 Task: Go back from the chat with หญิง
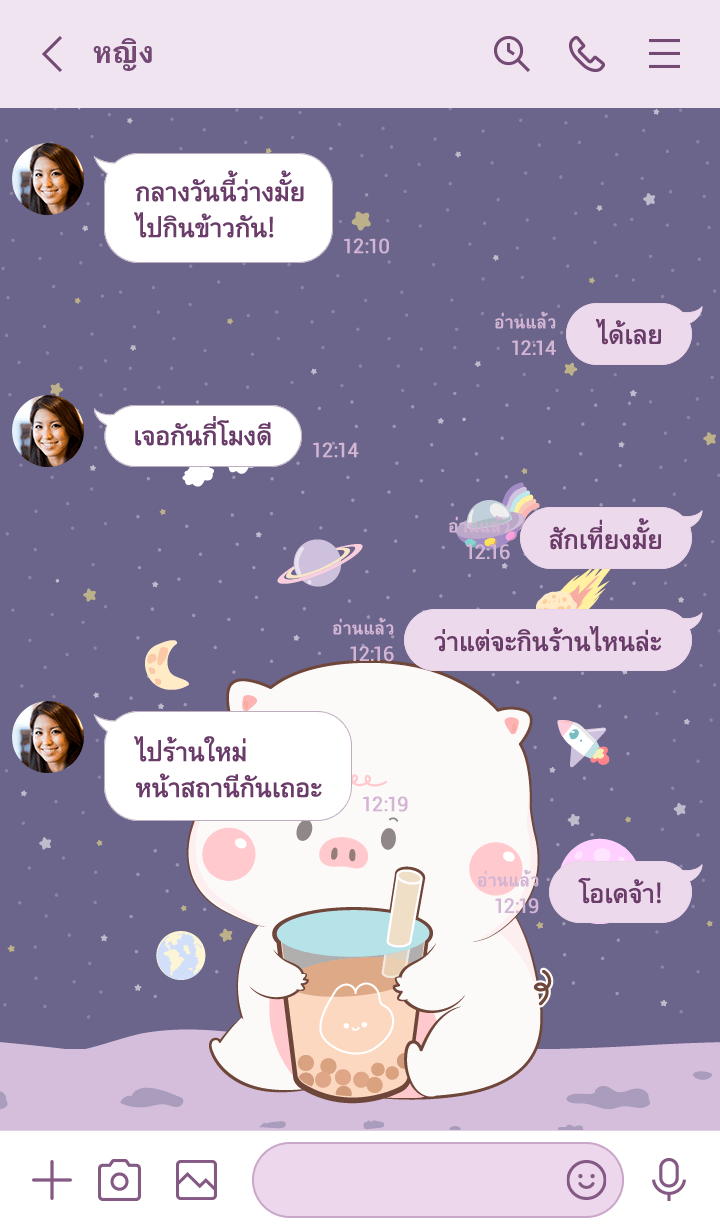pyautogui.click(x=52, y=54)
